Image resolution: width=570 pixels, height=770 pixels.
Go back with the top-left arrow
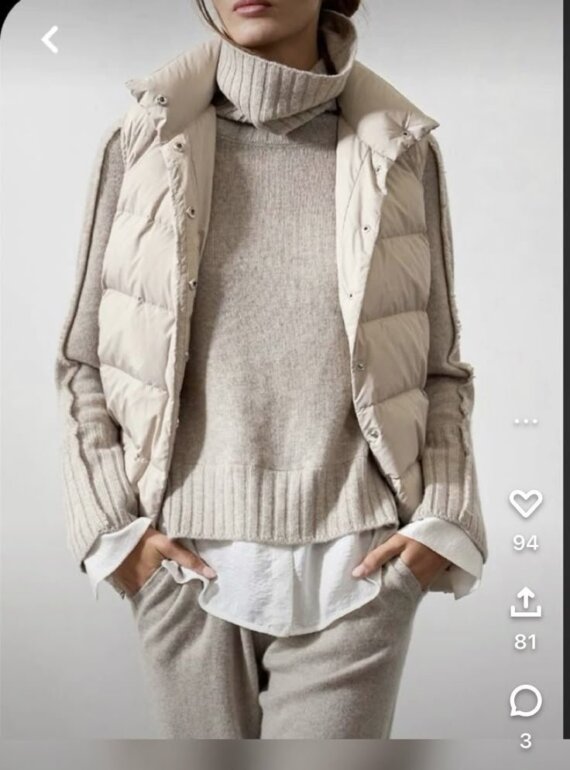coord(50,39)
